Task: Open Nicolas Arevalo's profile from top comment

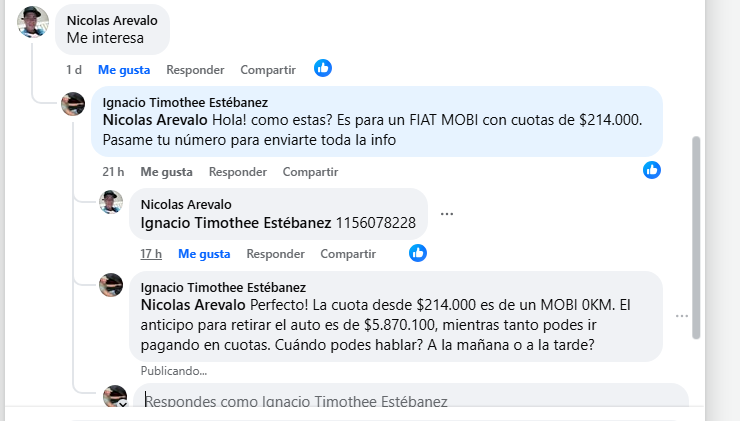Action: (x=111, y=20)
